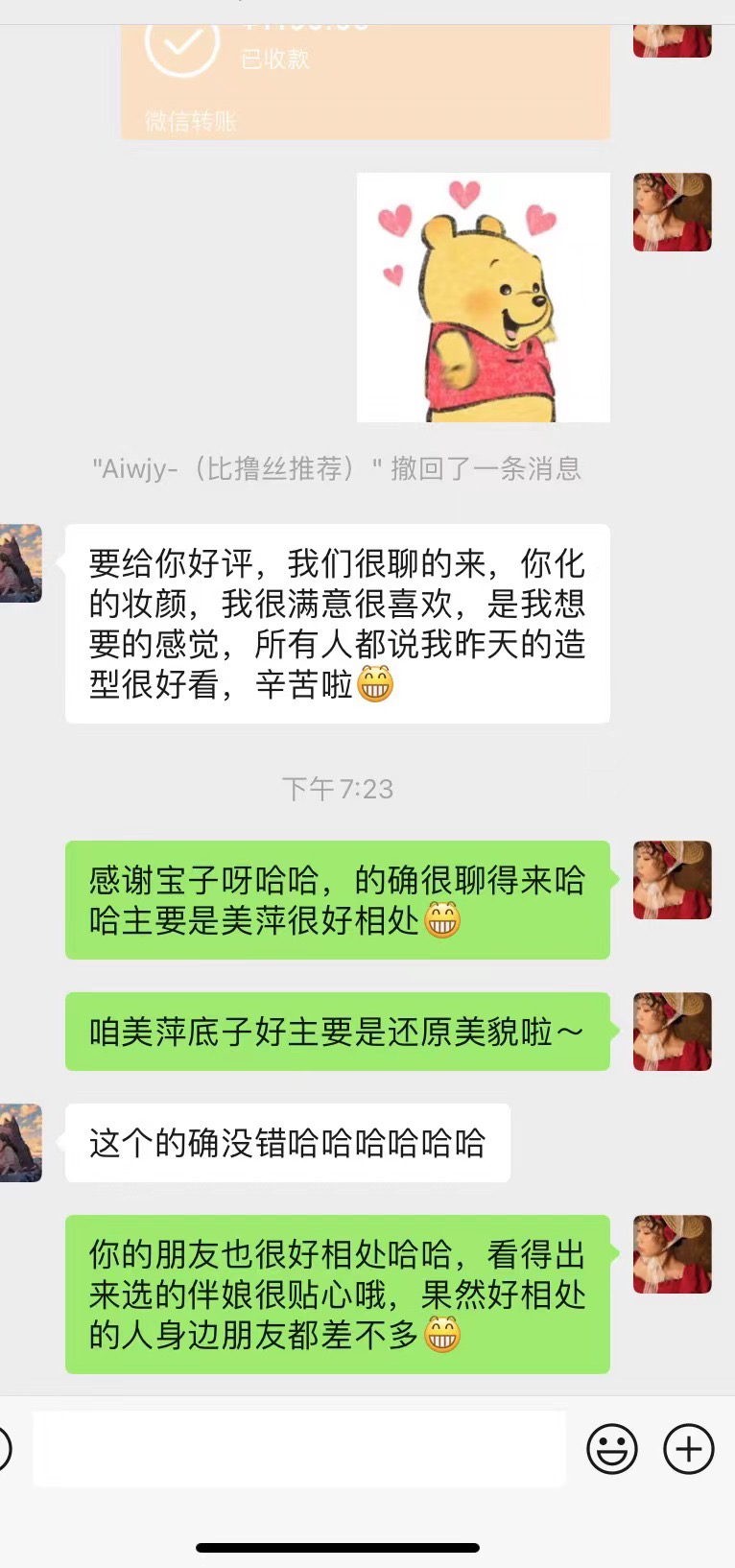Tap the message text input field

(x=299, y=1448)
